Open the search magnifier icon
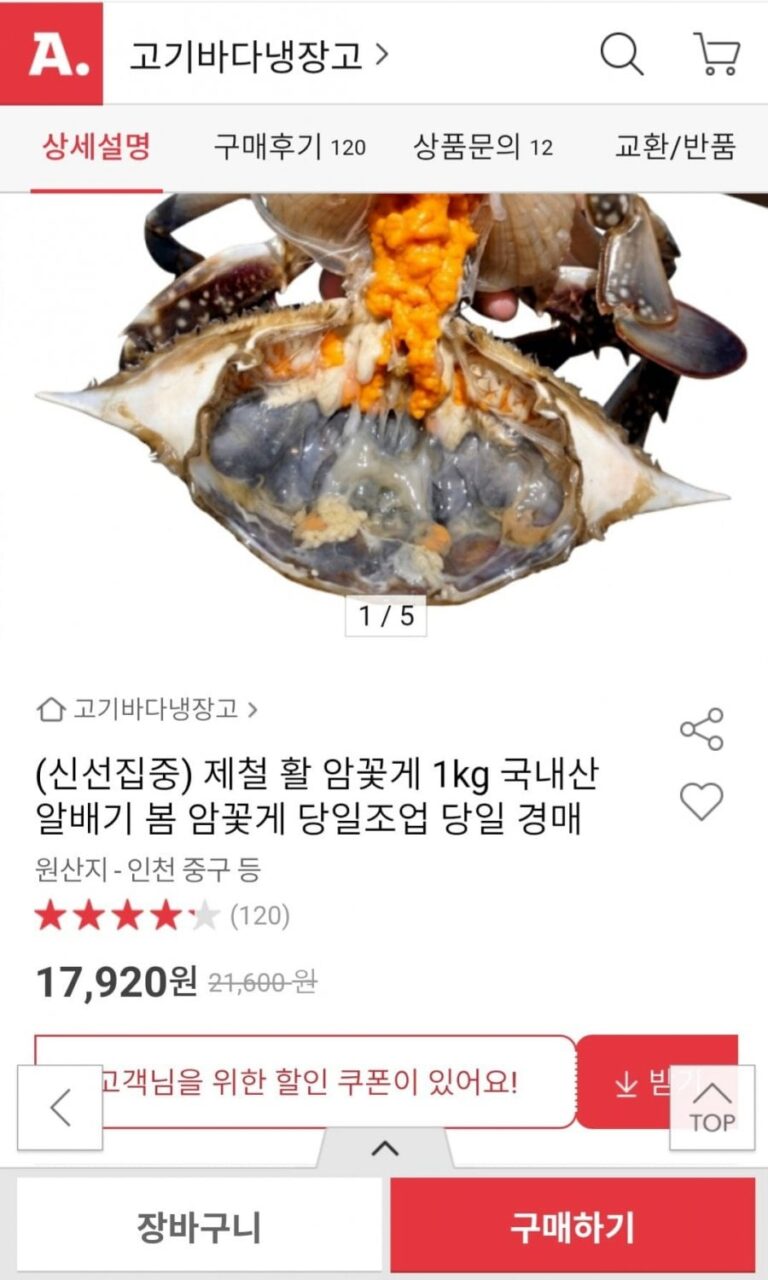768x1280 pixels. [621, 54]
